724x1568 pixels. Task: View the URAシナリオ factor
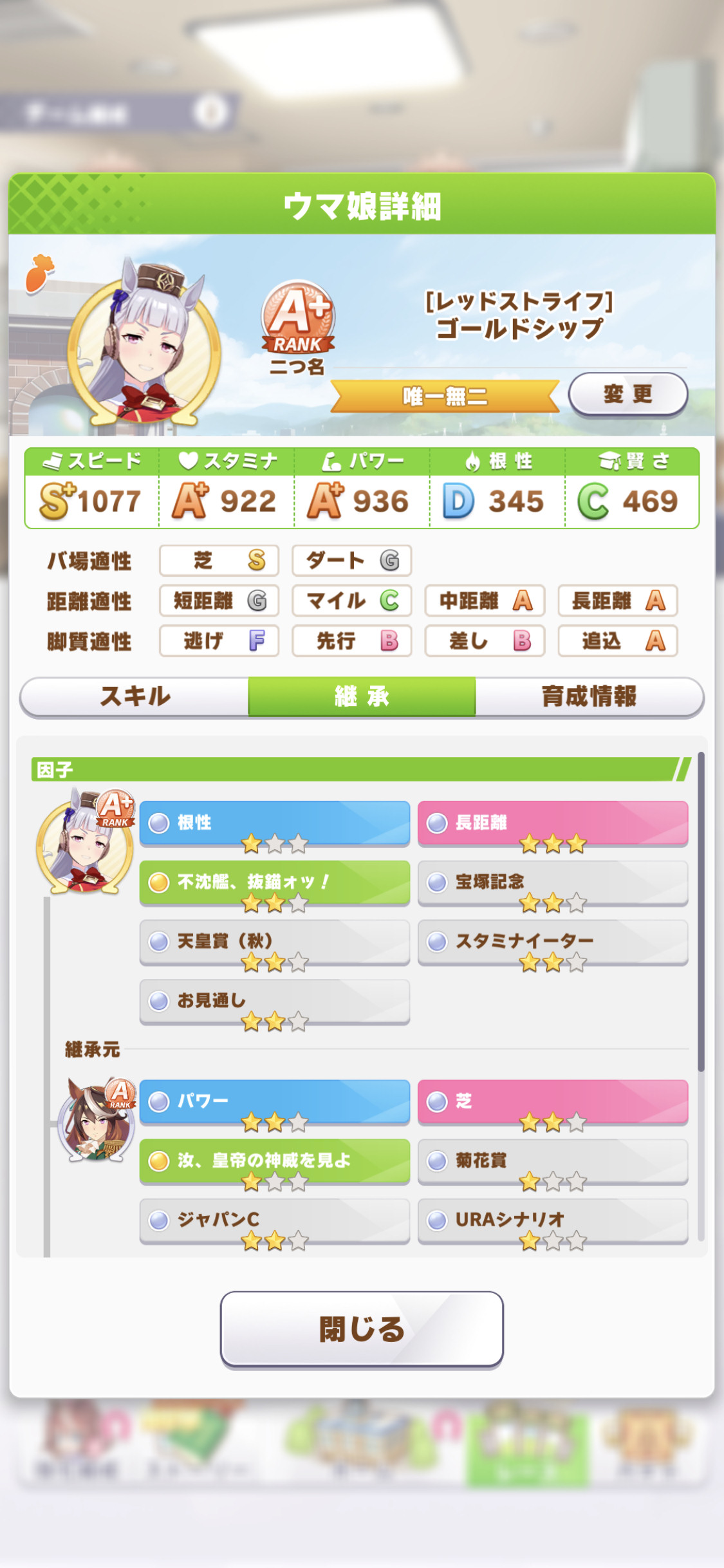tap(553, 1220)
